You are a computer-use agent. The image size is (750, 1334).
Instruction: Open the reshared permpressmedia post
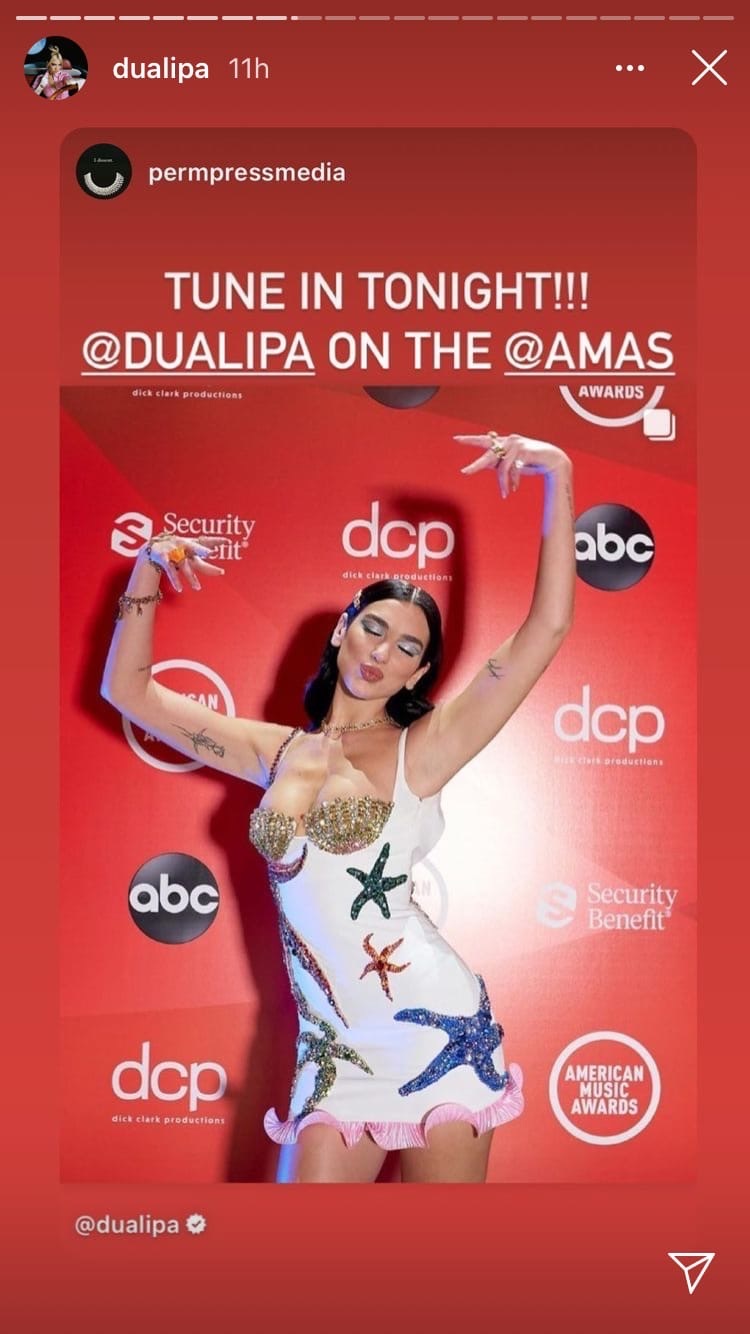(x=378, y=700)
